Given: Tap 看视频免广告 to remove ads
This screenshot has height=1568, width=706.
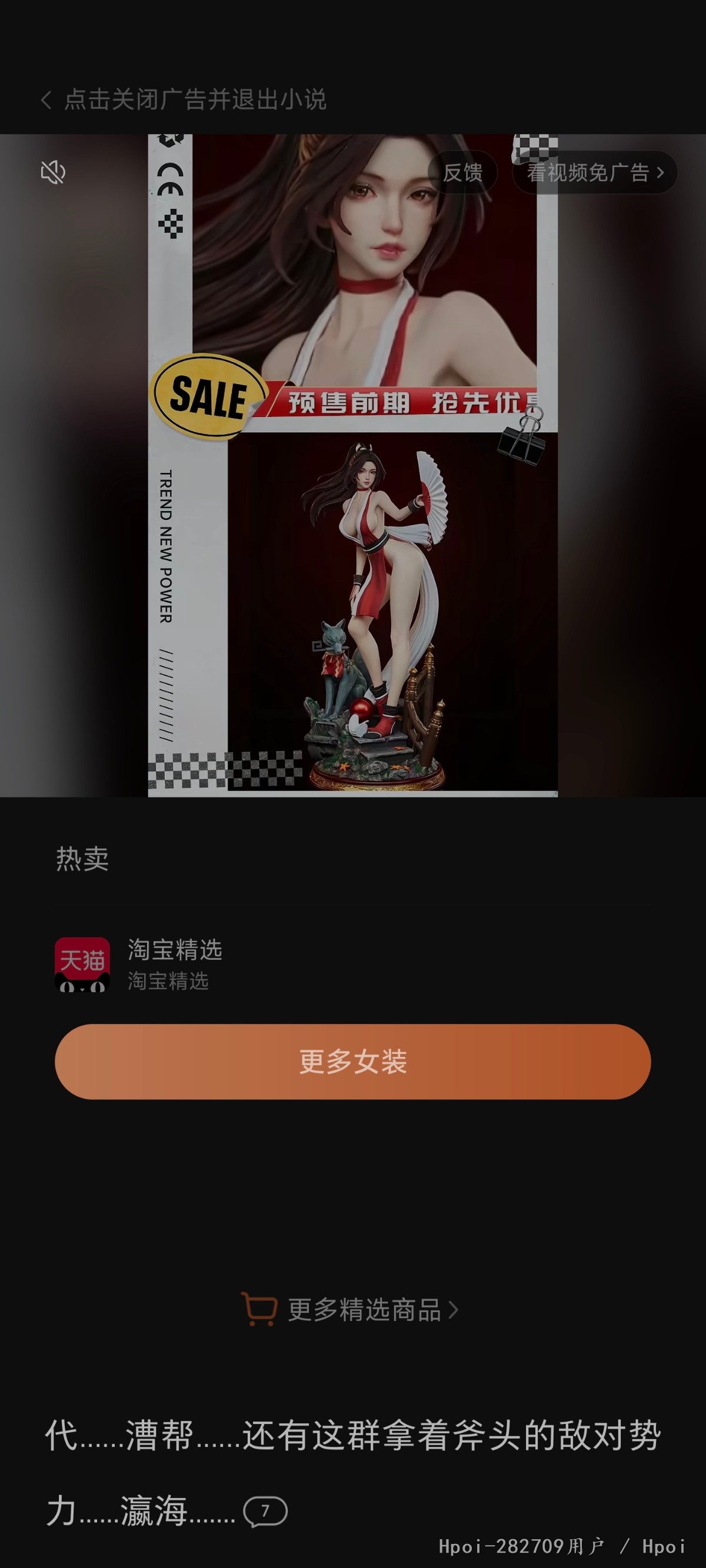Looking at the screenshot, I should 595,173.
